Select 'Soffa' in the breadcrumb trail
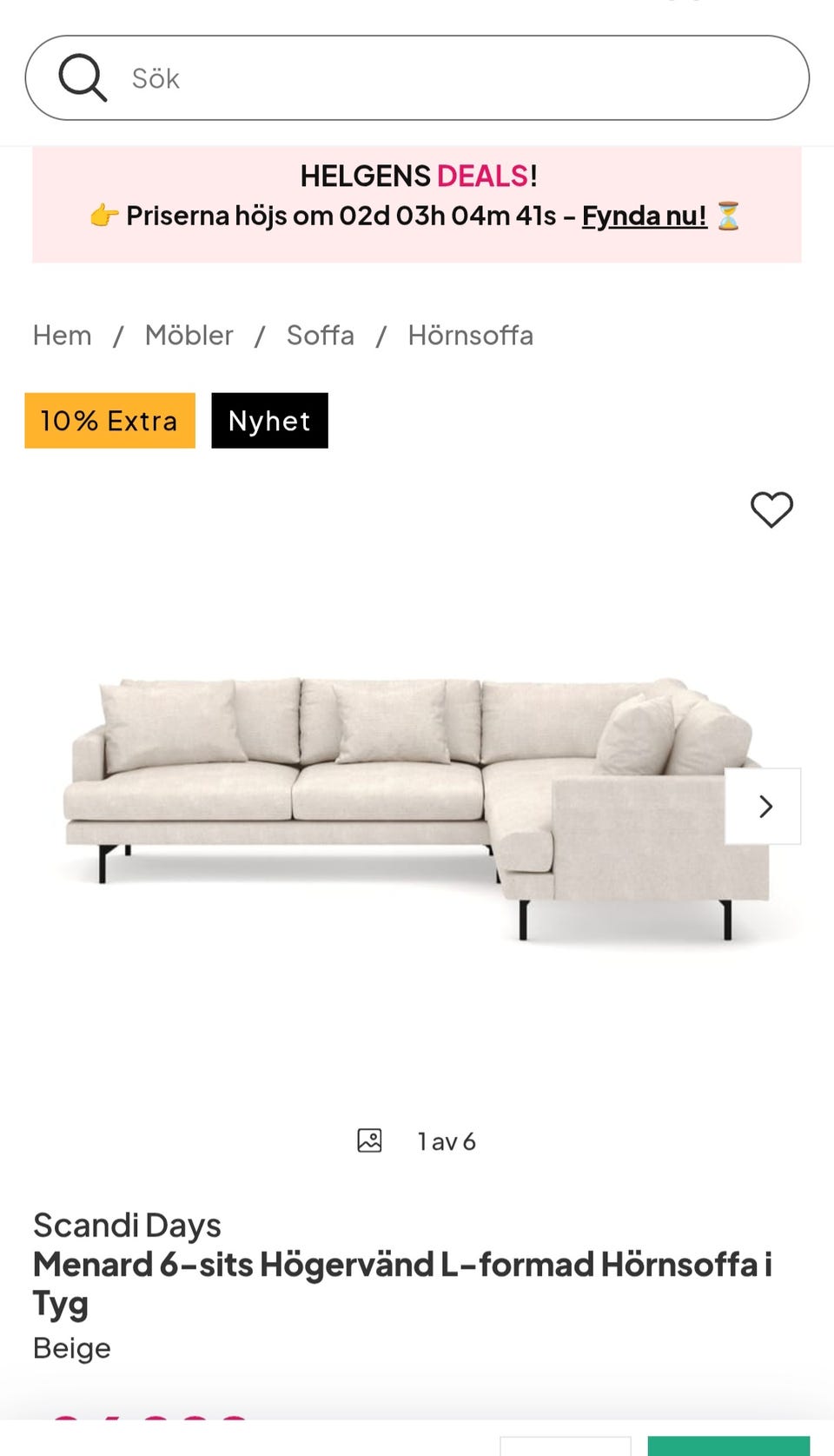 tap(319, 335)
